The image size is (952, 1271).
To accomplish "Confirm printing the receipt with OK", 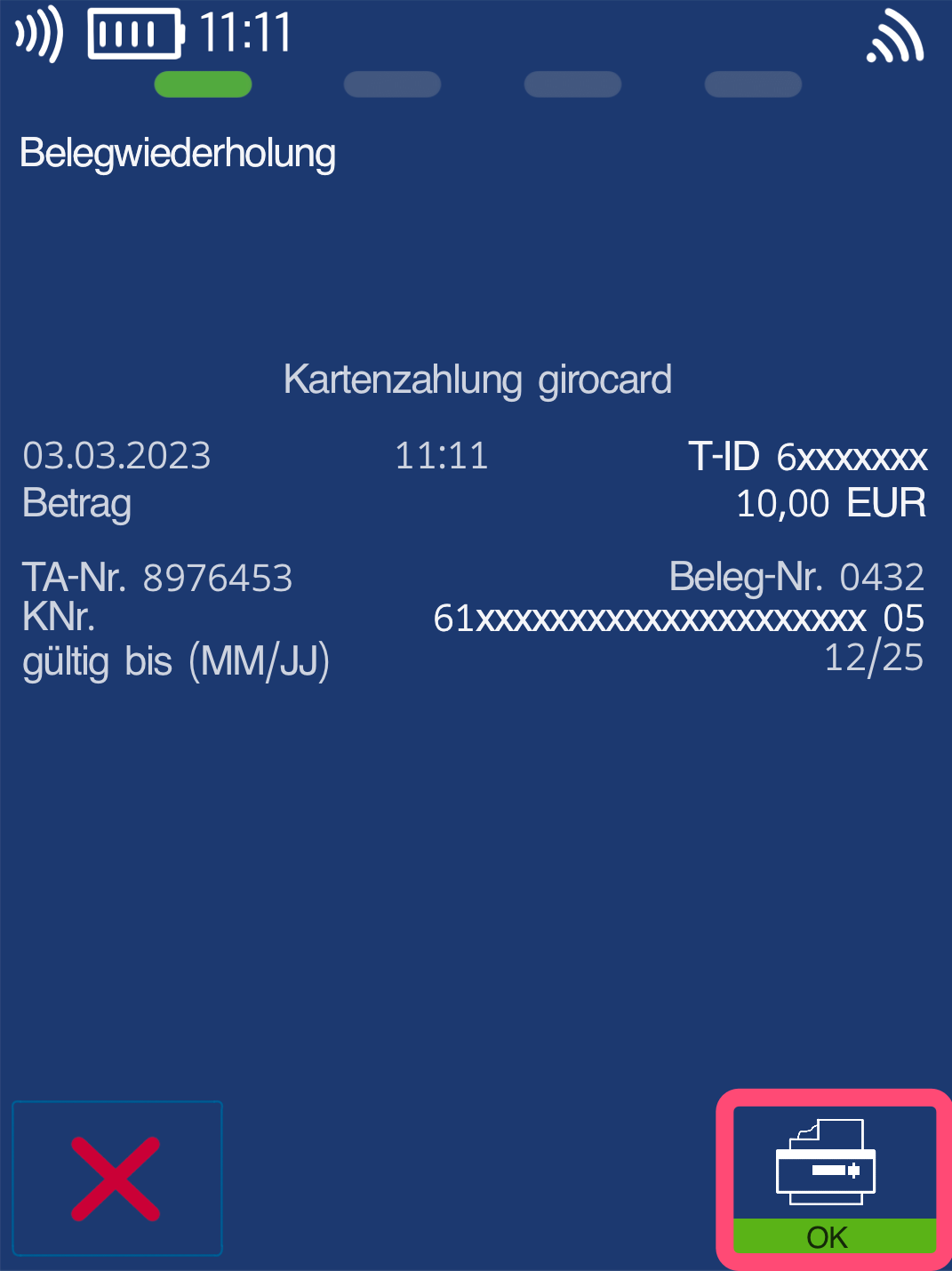I will (834, 1179).
